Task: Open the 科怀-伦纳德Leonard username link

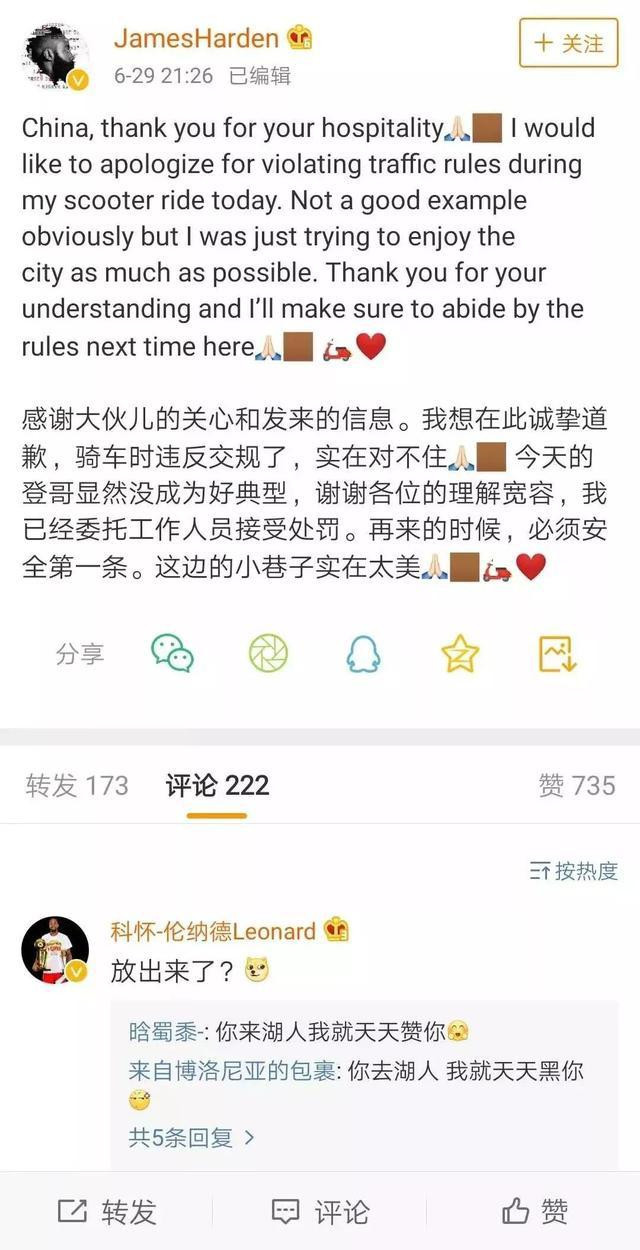Action: tap(213, 931)
